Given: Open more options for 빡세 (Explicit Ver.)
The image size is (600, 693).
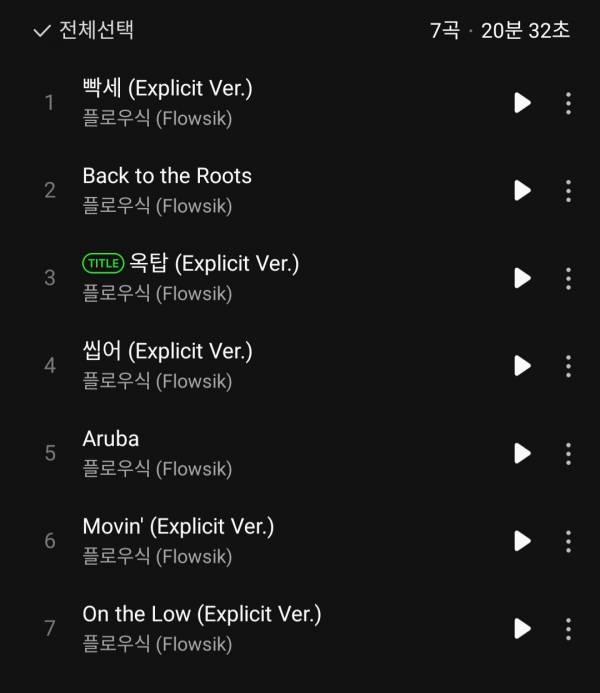Looking at the screenshot, I should (x=568, y=103).
